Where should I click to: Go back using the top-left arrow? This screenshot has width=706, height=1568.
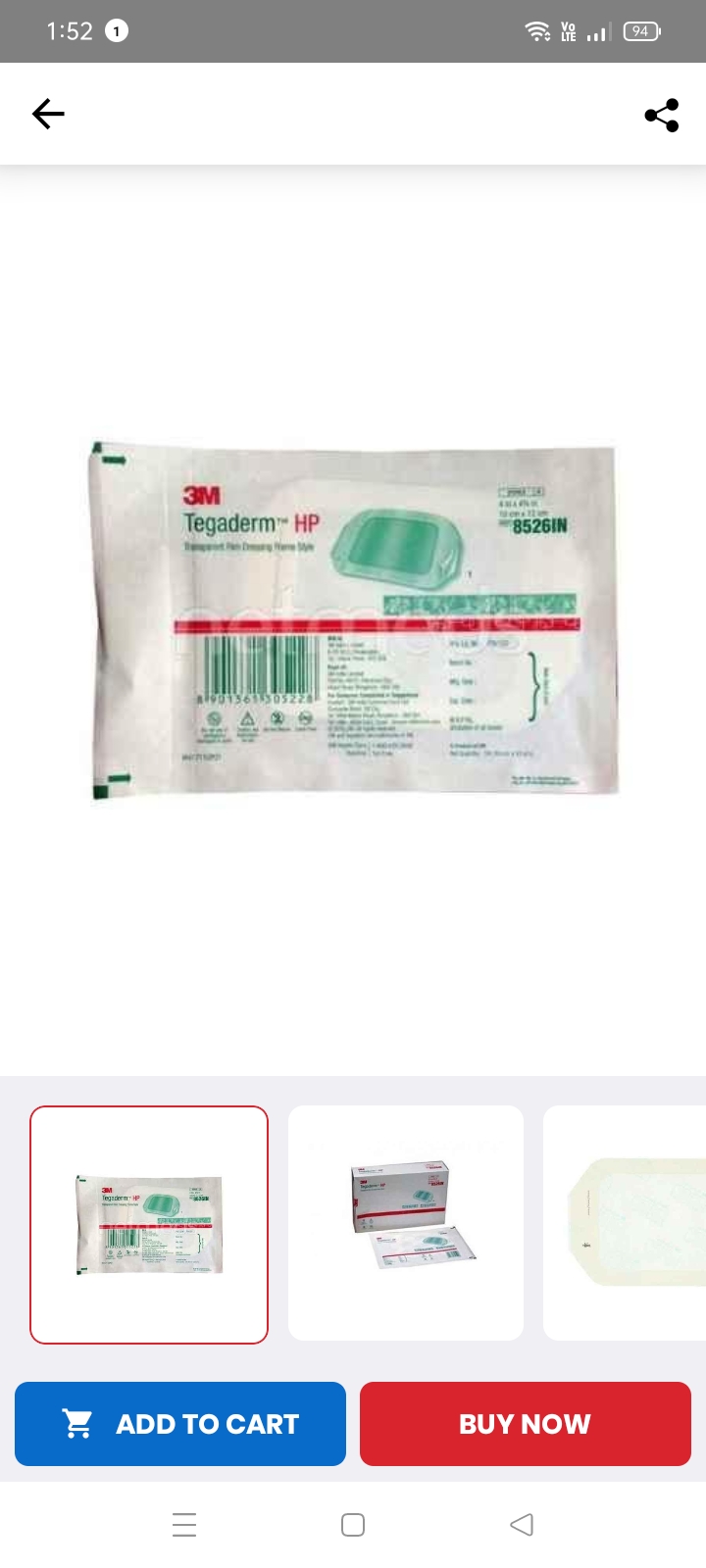(x=47, y=115)
